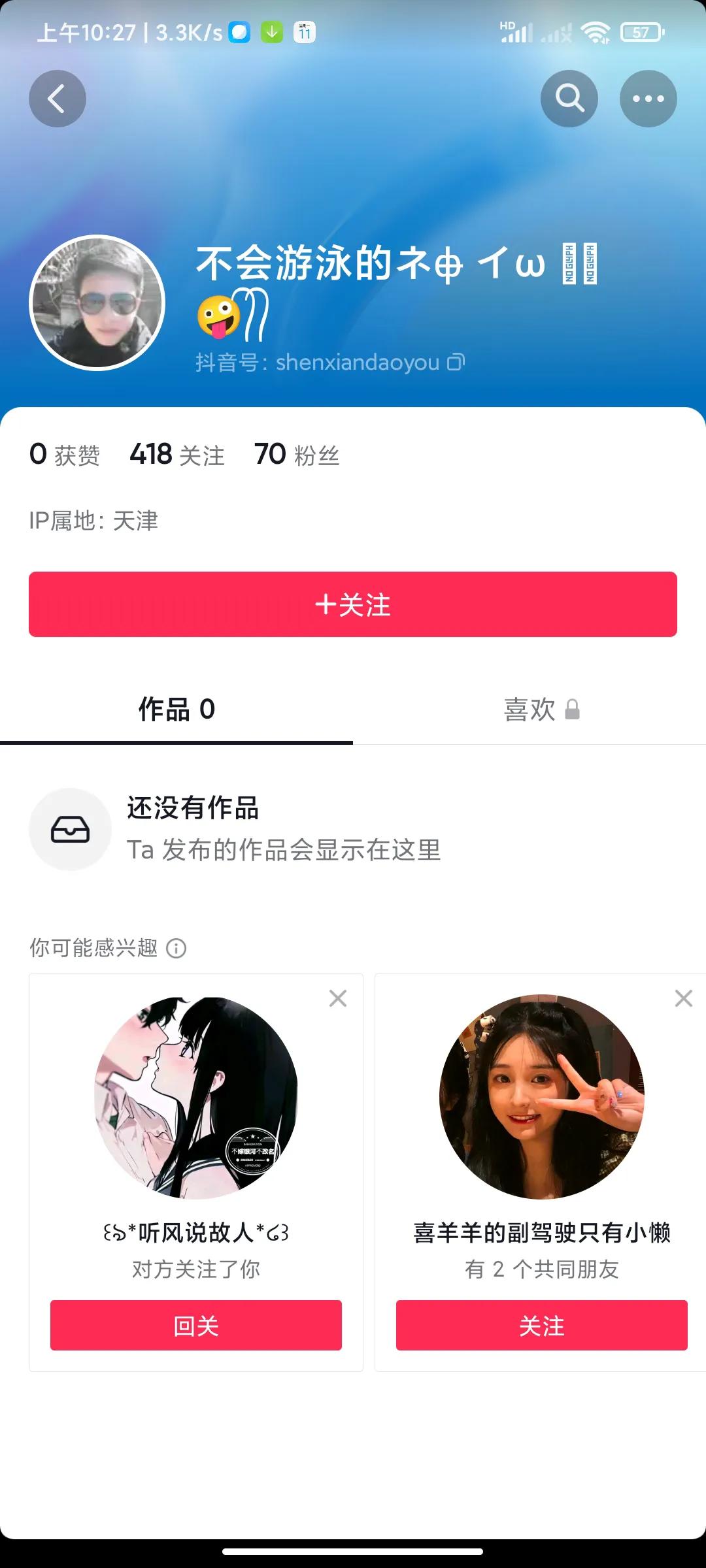Click the empty-works inbox icon
706x1568 pixels.
(x=70, y=830)
